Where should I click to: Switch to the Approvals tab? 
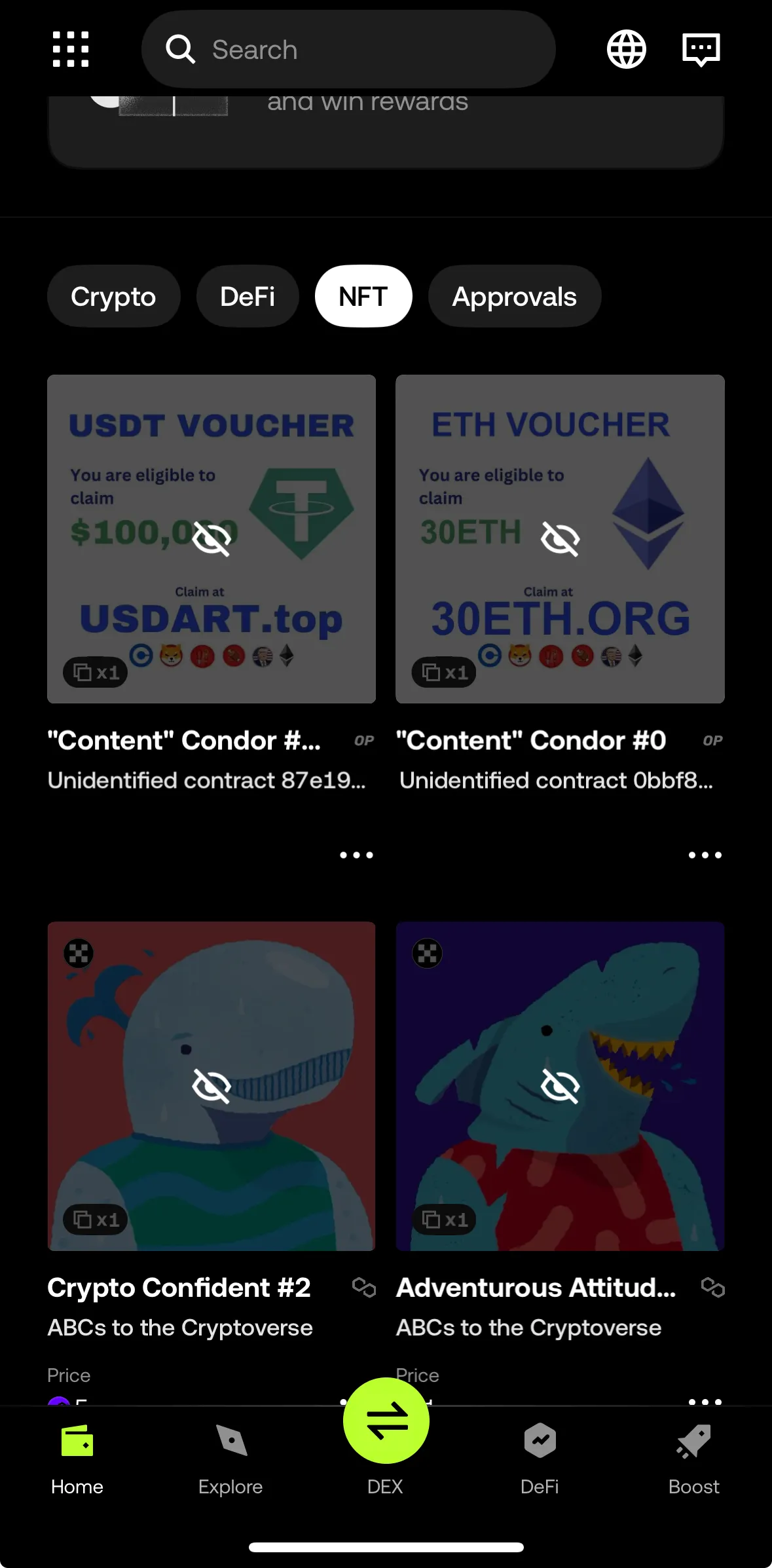tap(514, 296)
